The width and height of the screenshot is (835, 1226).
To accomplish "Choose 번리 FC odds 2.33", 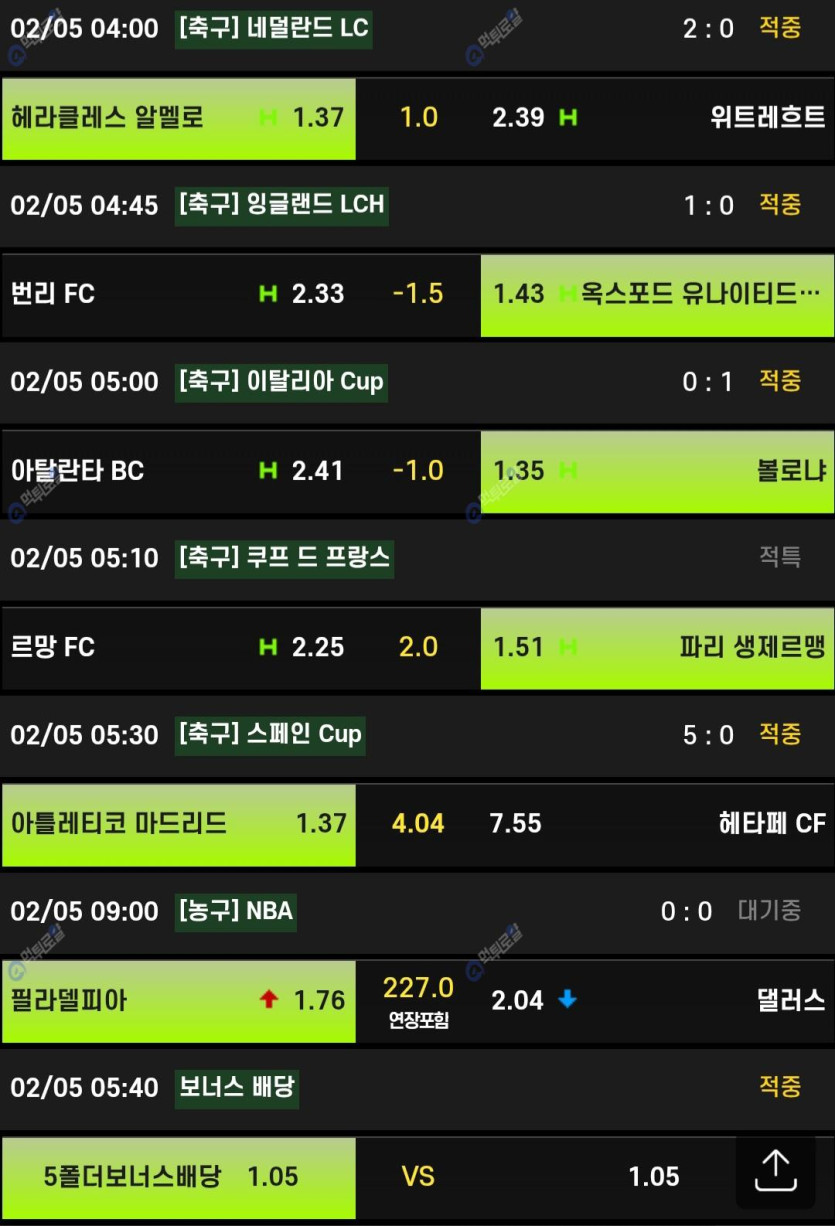I will [x=179, y=294].
